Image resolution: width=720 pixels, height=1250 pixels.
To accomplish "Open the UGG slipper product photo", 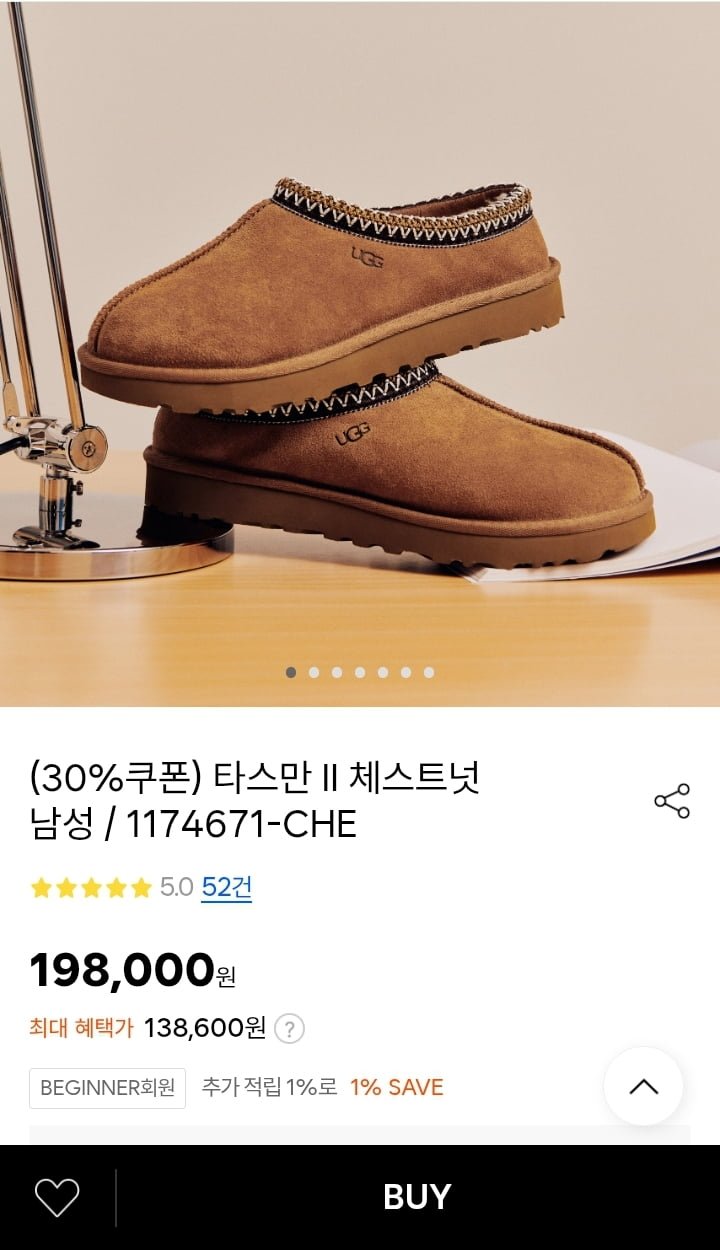I will pyautogui.click(x=360, y=353).
